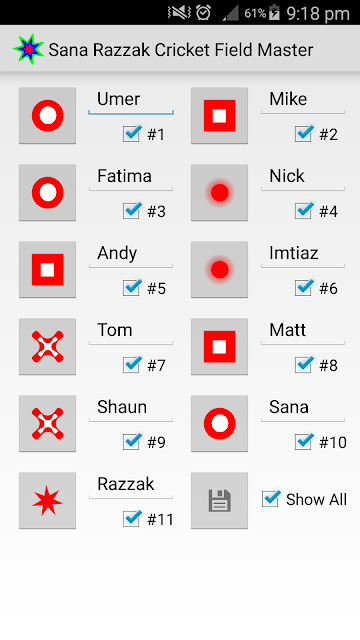Edit the Imtiaz name field
Viewport: 360px width, 640px height.
pyautogui.click(x=303, y=254)
